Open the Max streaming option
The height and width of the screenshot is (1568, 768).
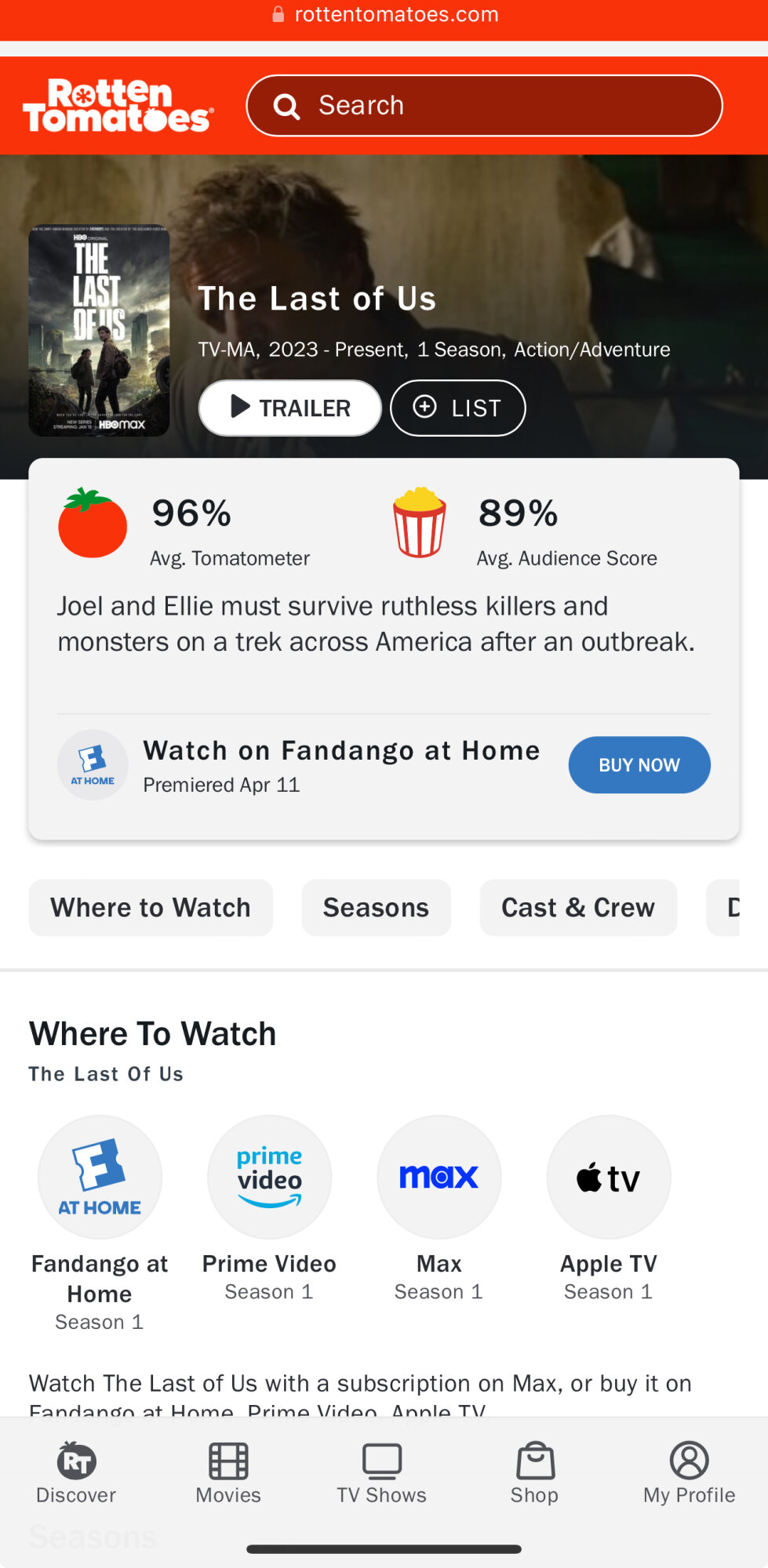coord(439,1177)
